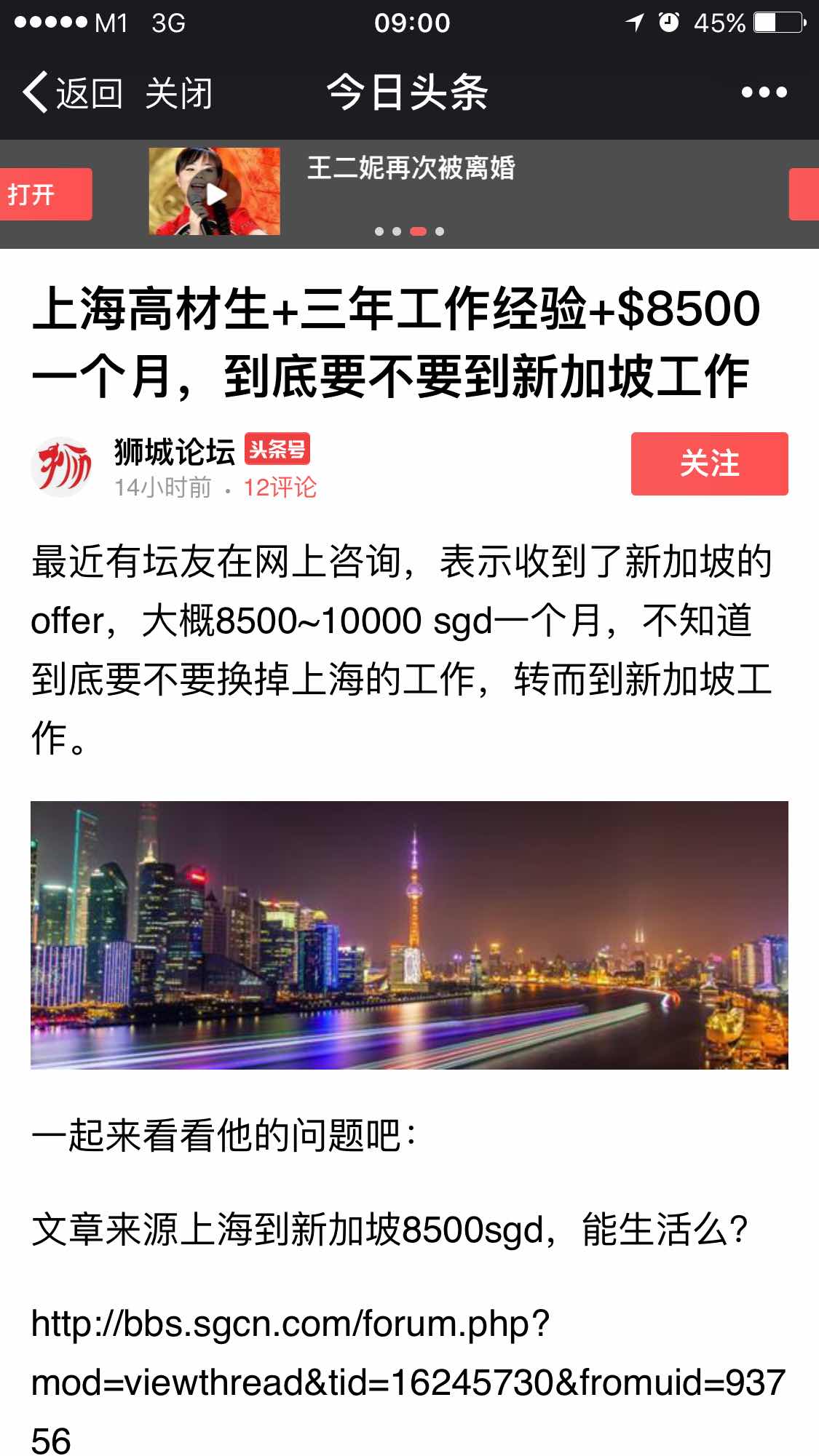Viewport: 819px width, 1456px height.
Task: Open the Shanghai night skyline image
Action: (x=409, y=934)
